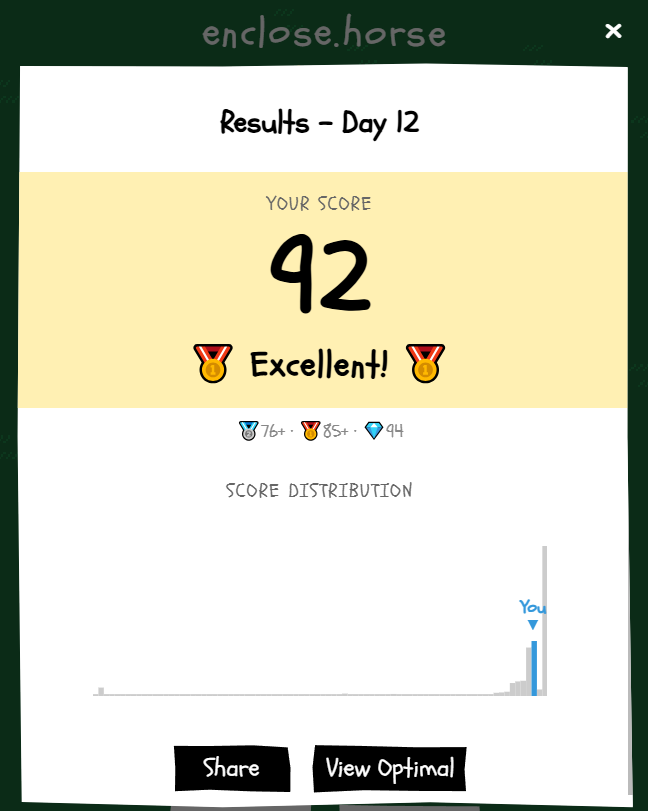Share your Day 12 score
The width and height of the screenshot is (648, 811).
click(x=232, y=768)
